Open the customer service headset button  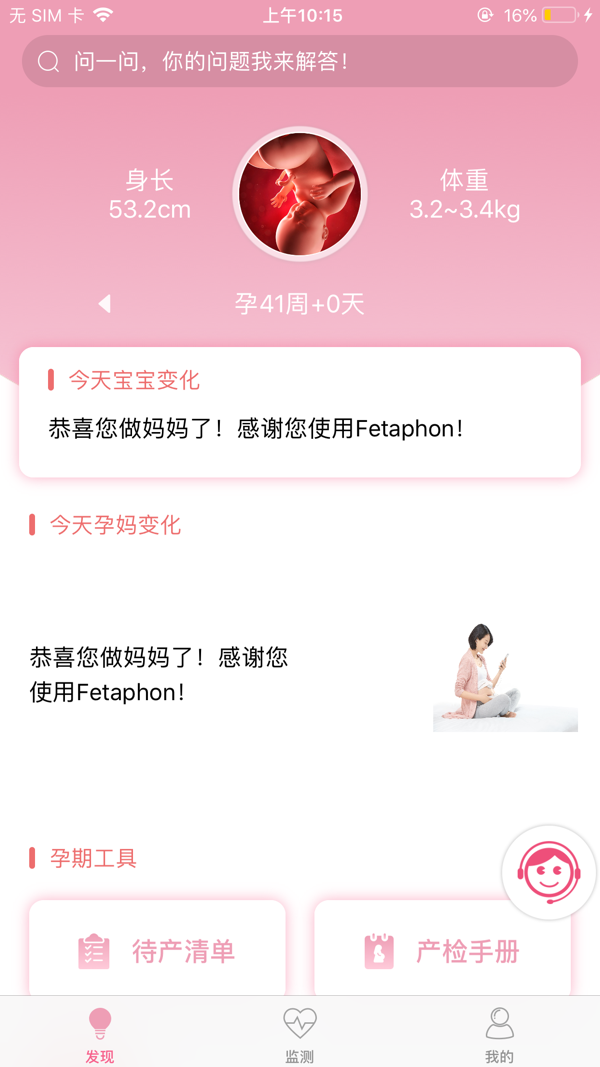(549, 873)
